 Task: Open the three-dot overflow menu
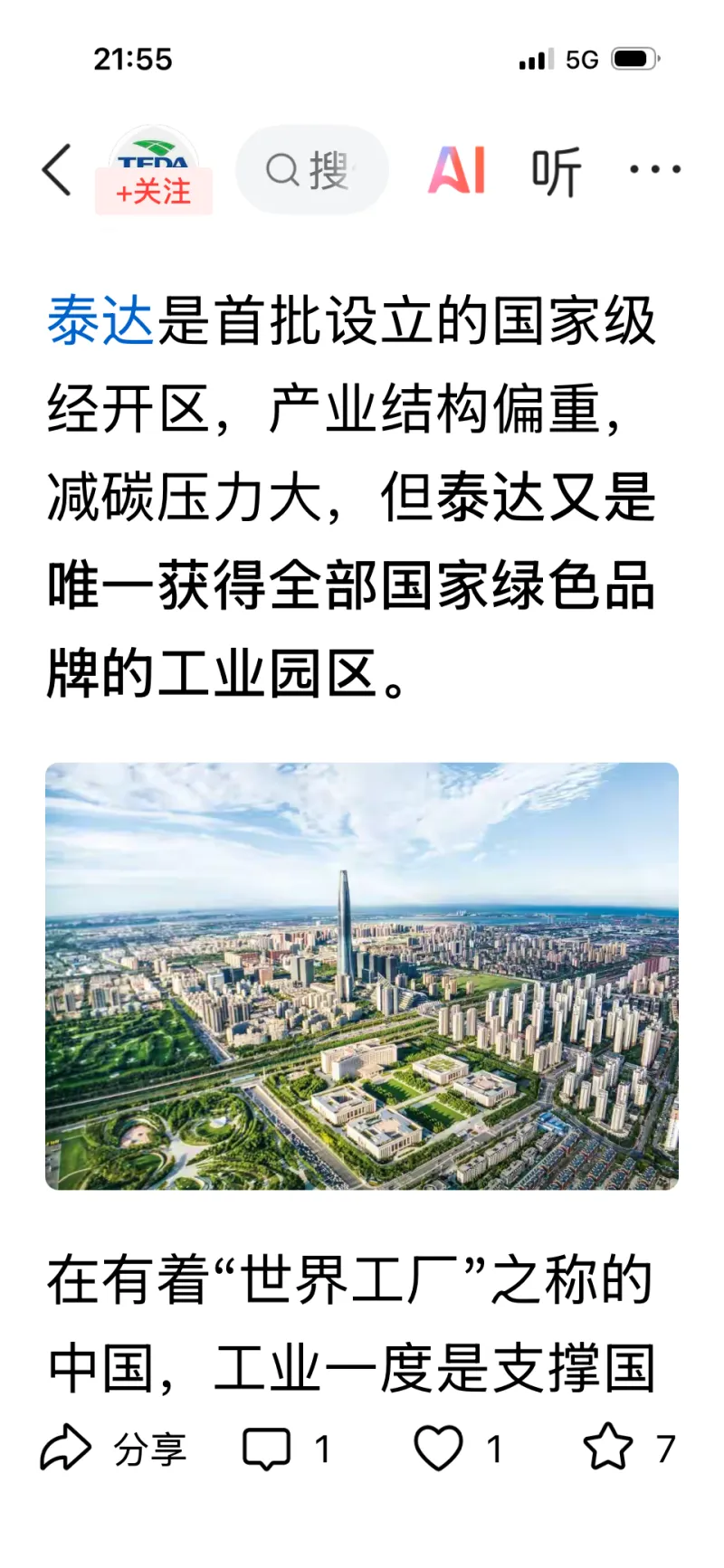[x=654, y=169]
